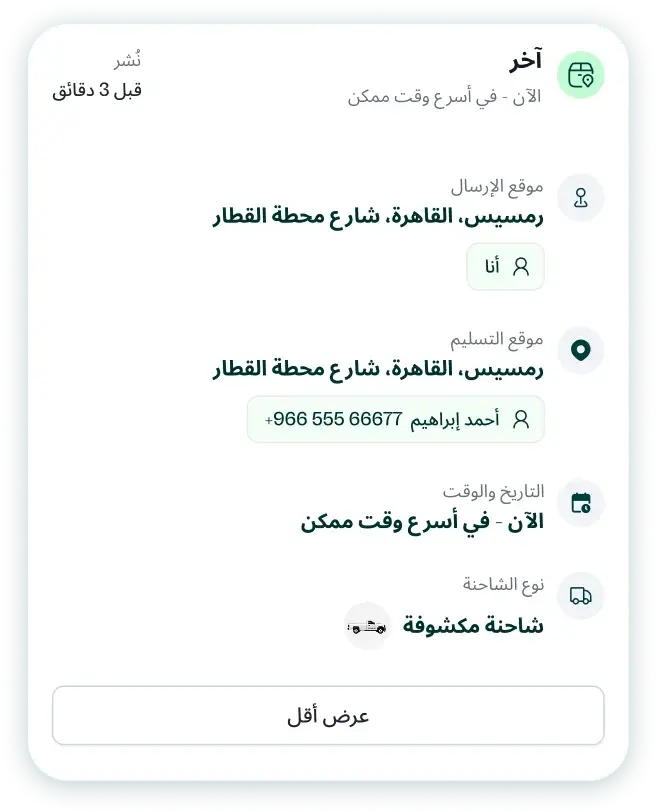Tap the عرض أقل button to collapse details
This screenshot has width=656, height=812.
[328, 715]
